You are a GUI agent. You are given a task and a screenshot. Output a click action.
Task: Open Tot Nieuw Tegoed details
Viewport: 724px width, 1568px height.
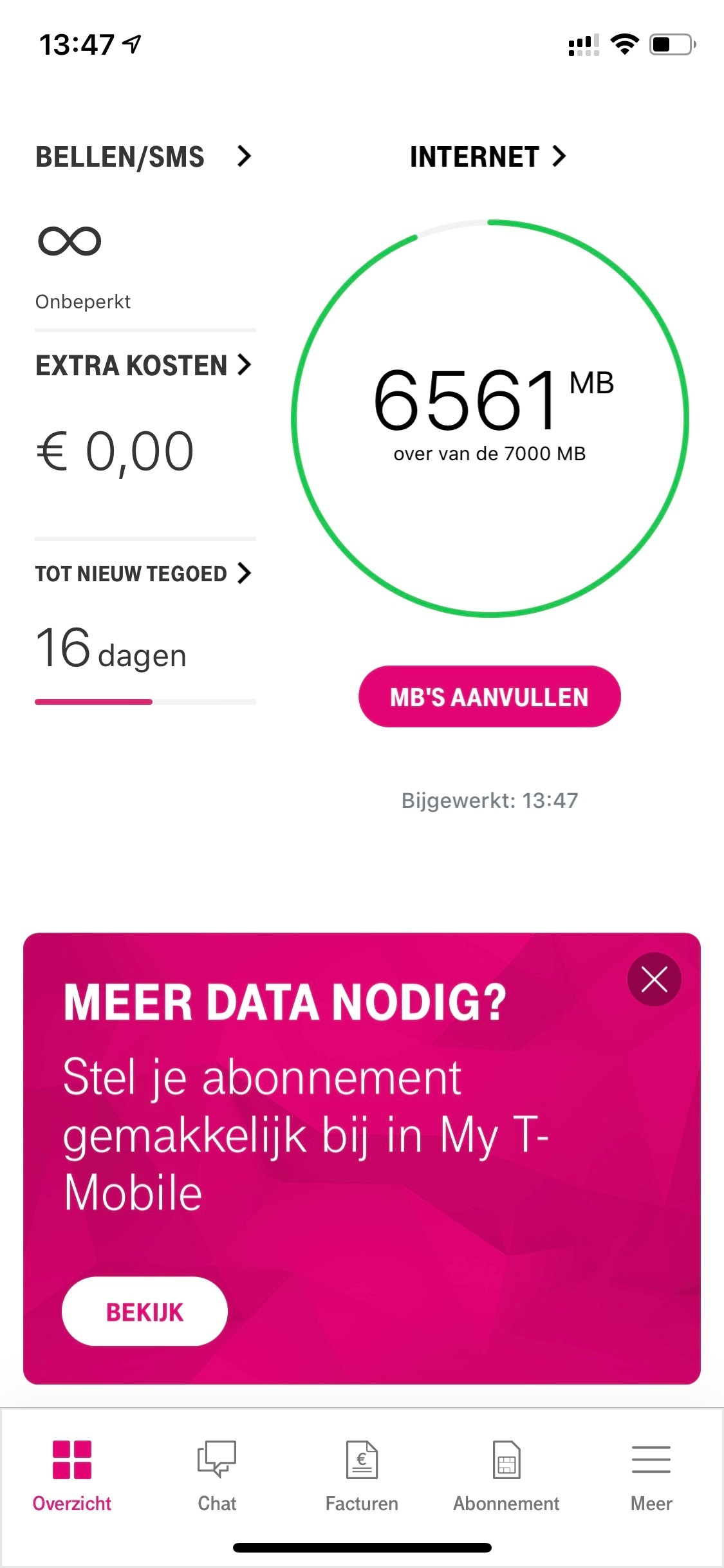pyautogui.click(x=144, y=573)
